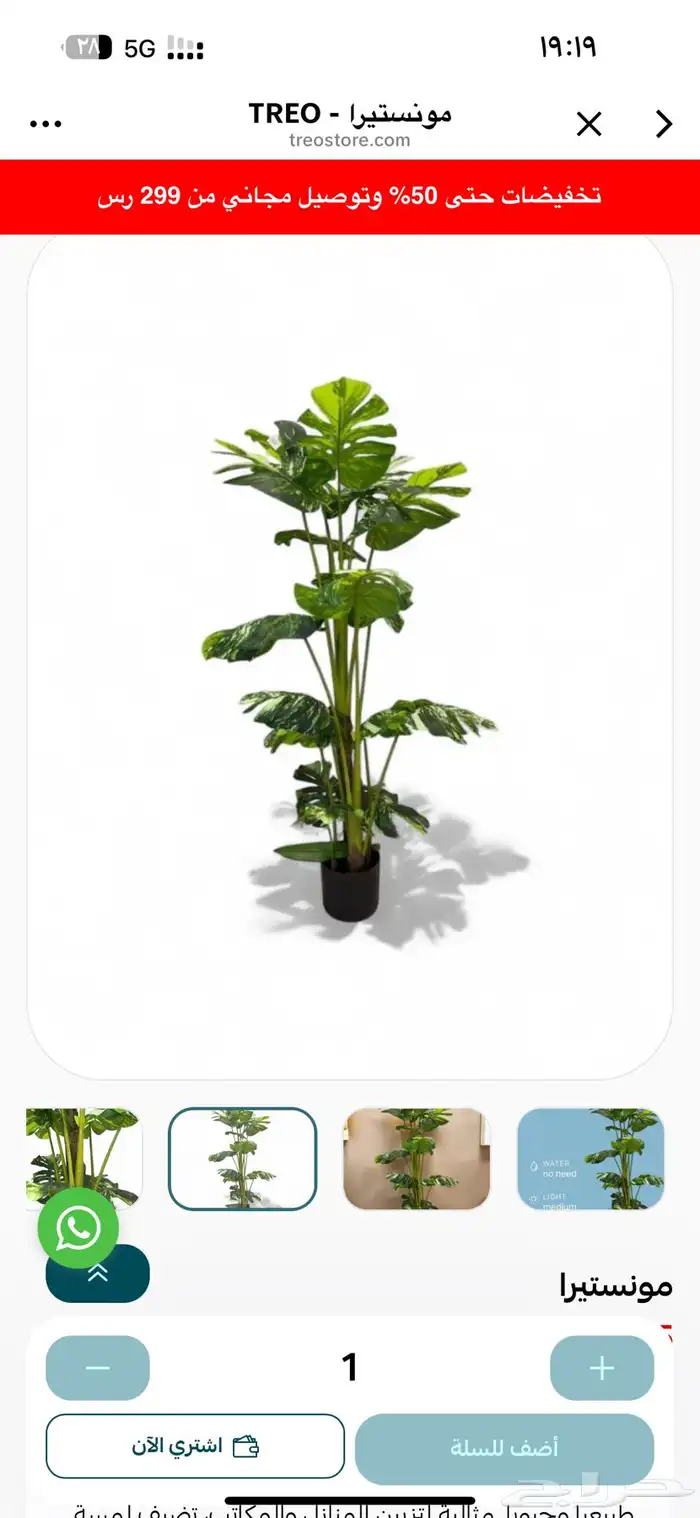Screen dimensions: 700x1518
Task: Decrease quantity with the minus button
Action: click(x=98, y=1368)
